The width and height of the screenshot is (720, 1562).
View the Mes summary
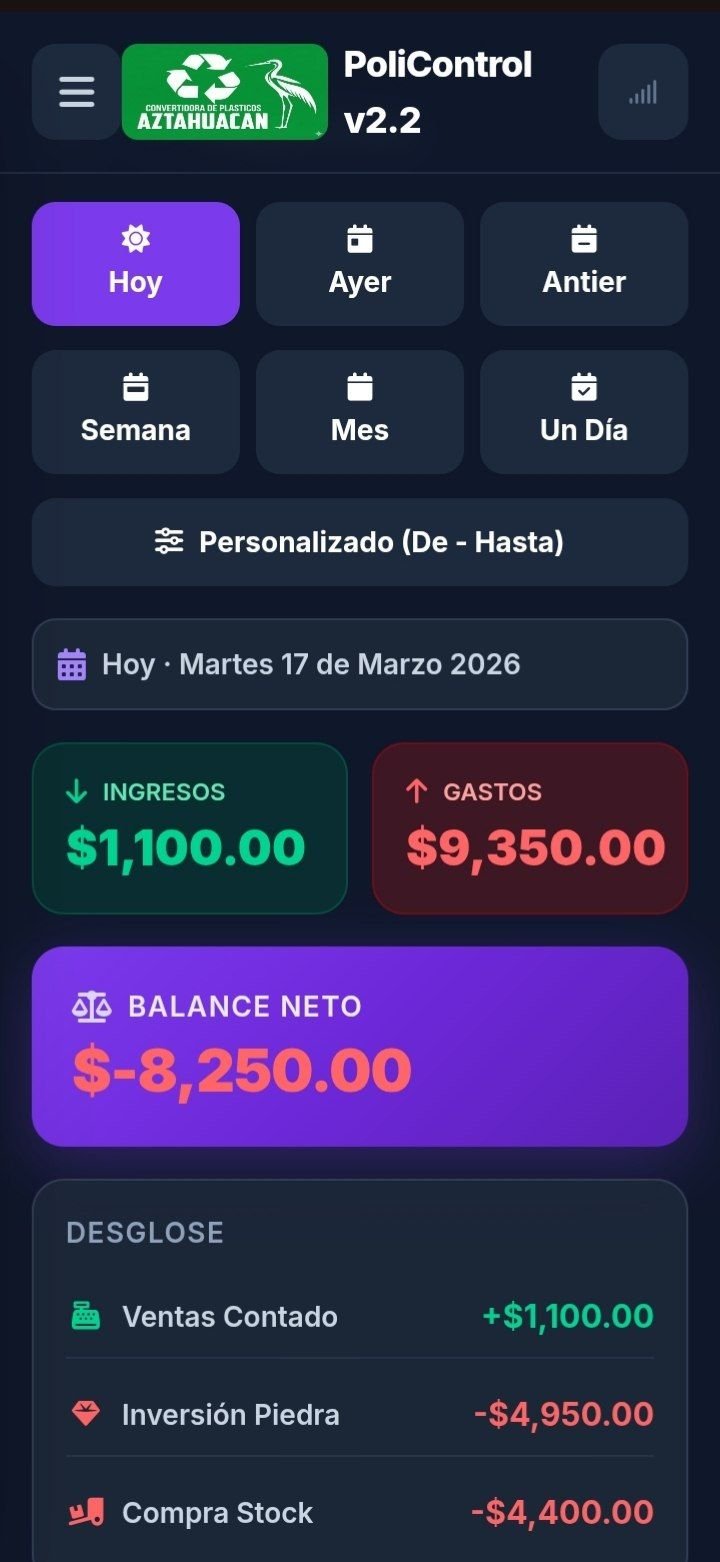[360, 412]
